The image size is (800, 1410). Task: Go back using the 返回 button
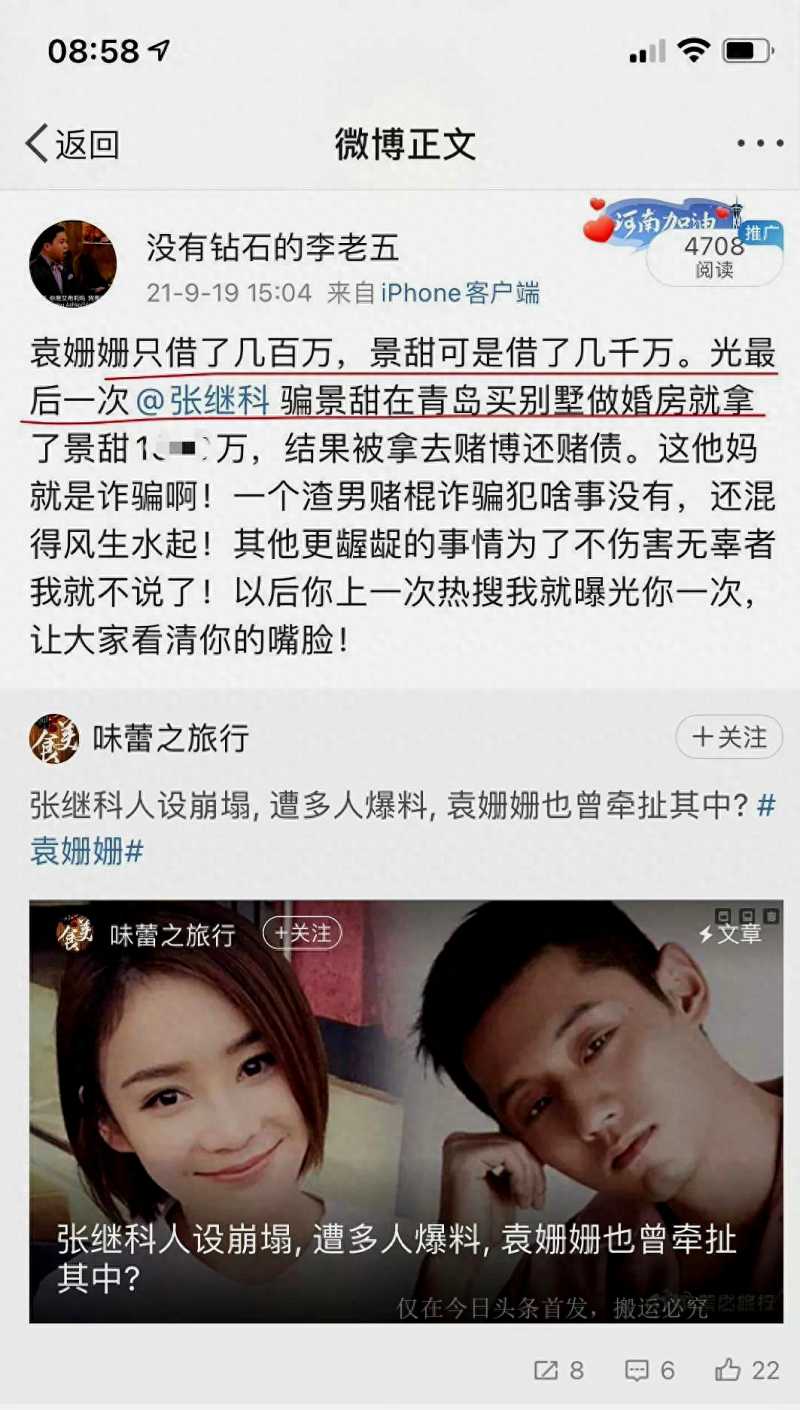coord(72,144)
